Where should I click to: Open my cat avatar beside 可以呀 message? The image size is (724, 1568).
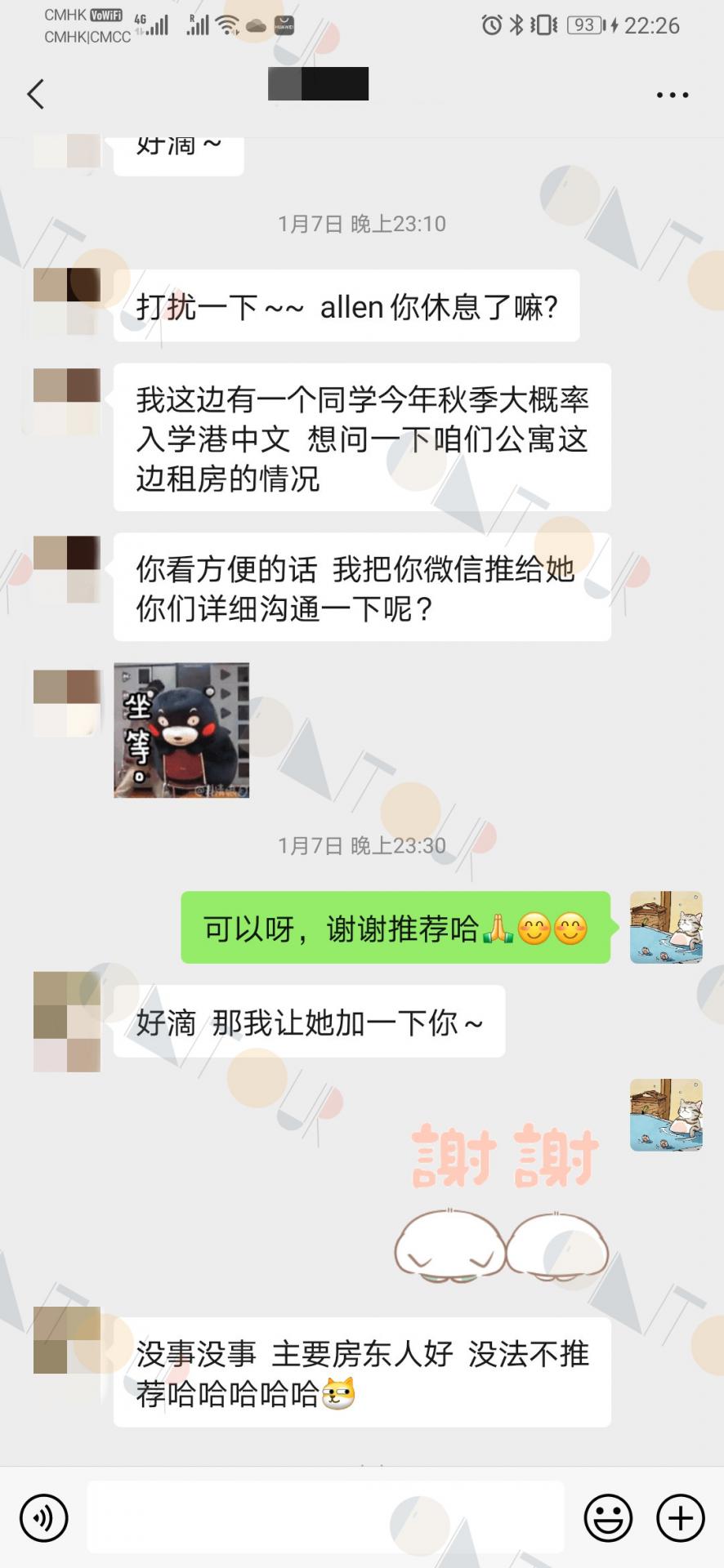[x=666, y=927]
